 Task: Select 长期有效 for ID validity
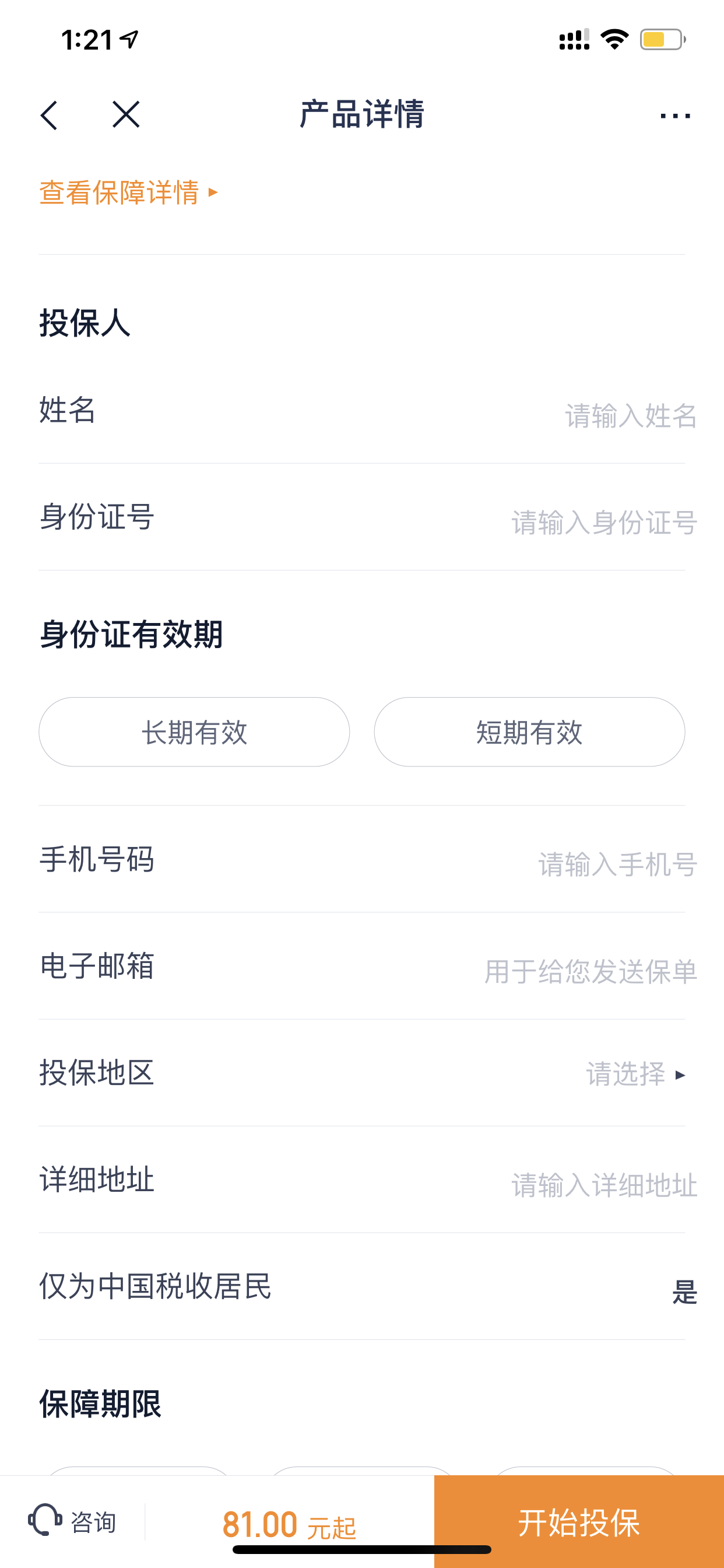coord(194,731)
